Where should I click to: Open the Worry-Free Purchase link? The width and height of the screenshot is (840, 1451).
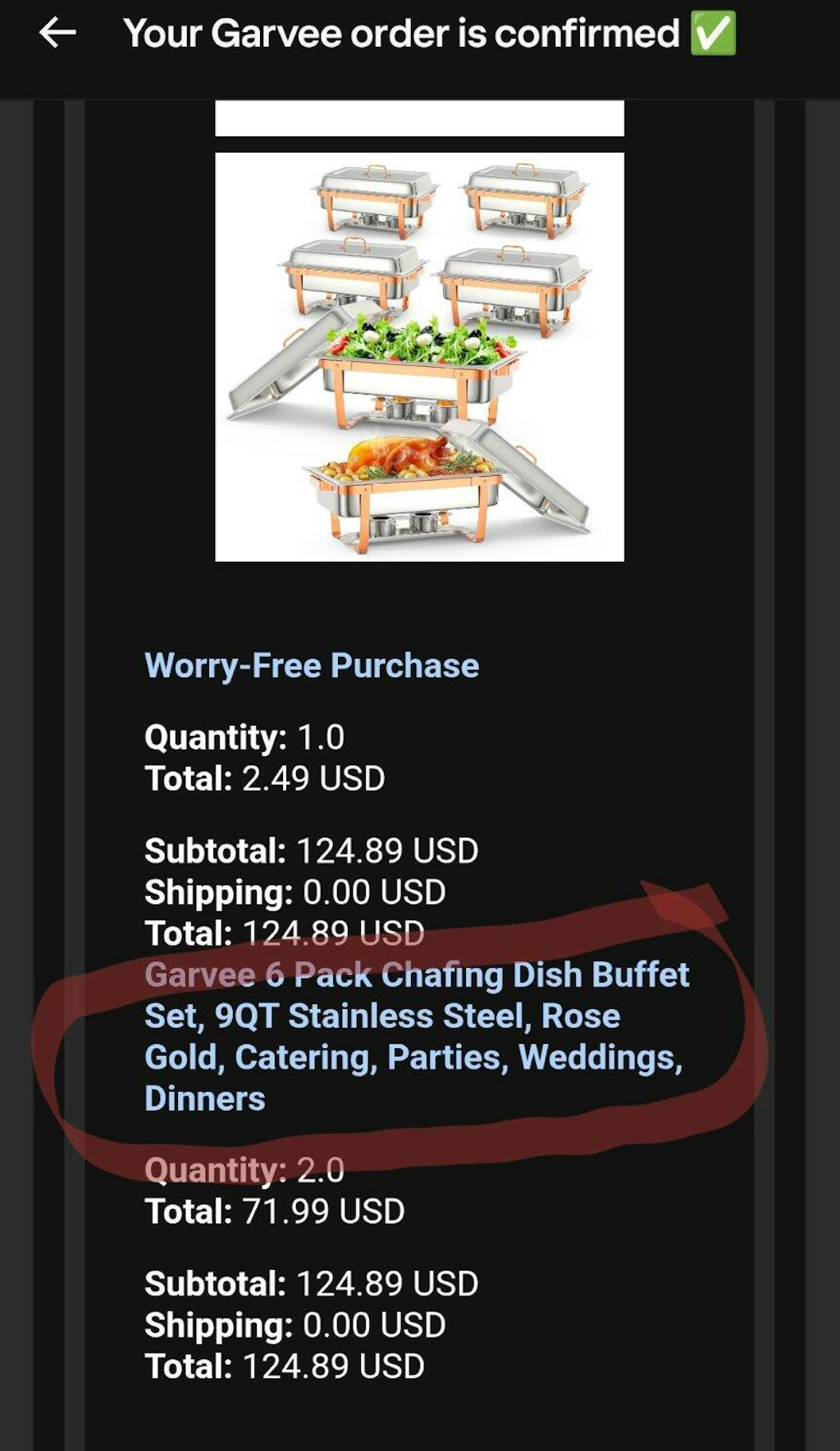click(312, 665)
